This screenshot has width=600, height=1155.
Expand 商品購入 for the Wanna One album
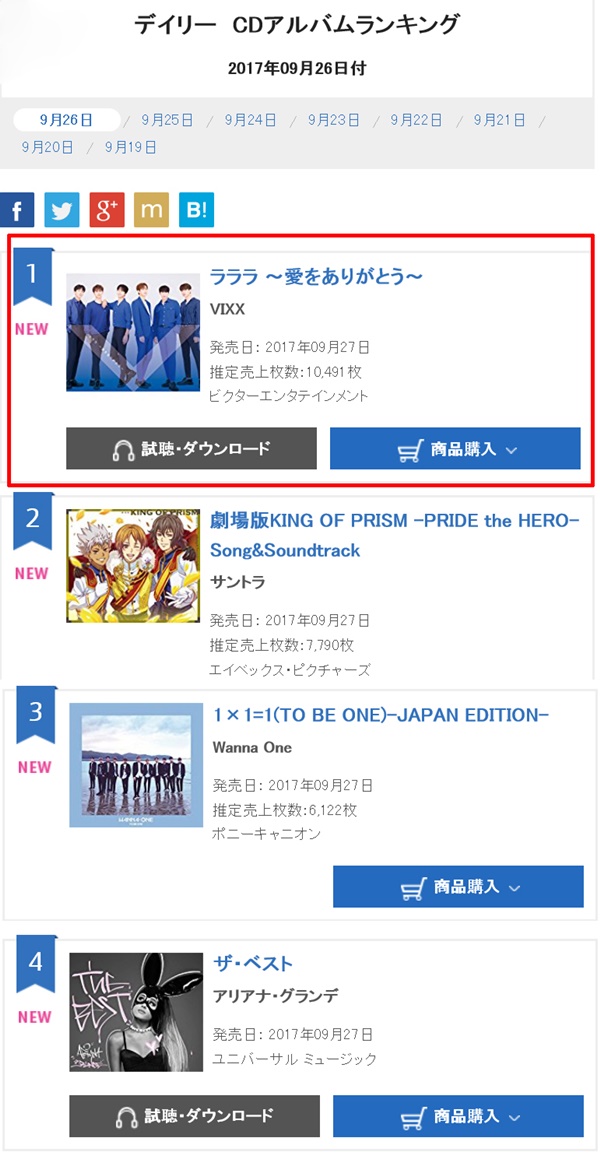[458, 887]
